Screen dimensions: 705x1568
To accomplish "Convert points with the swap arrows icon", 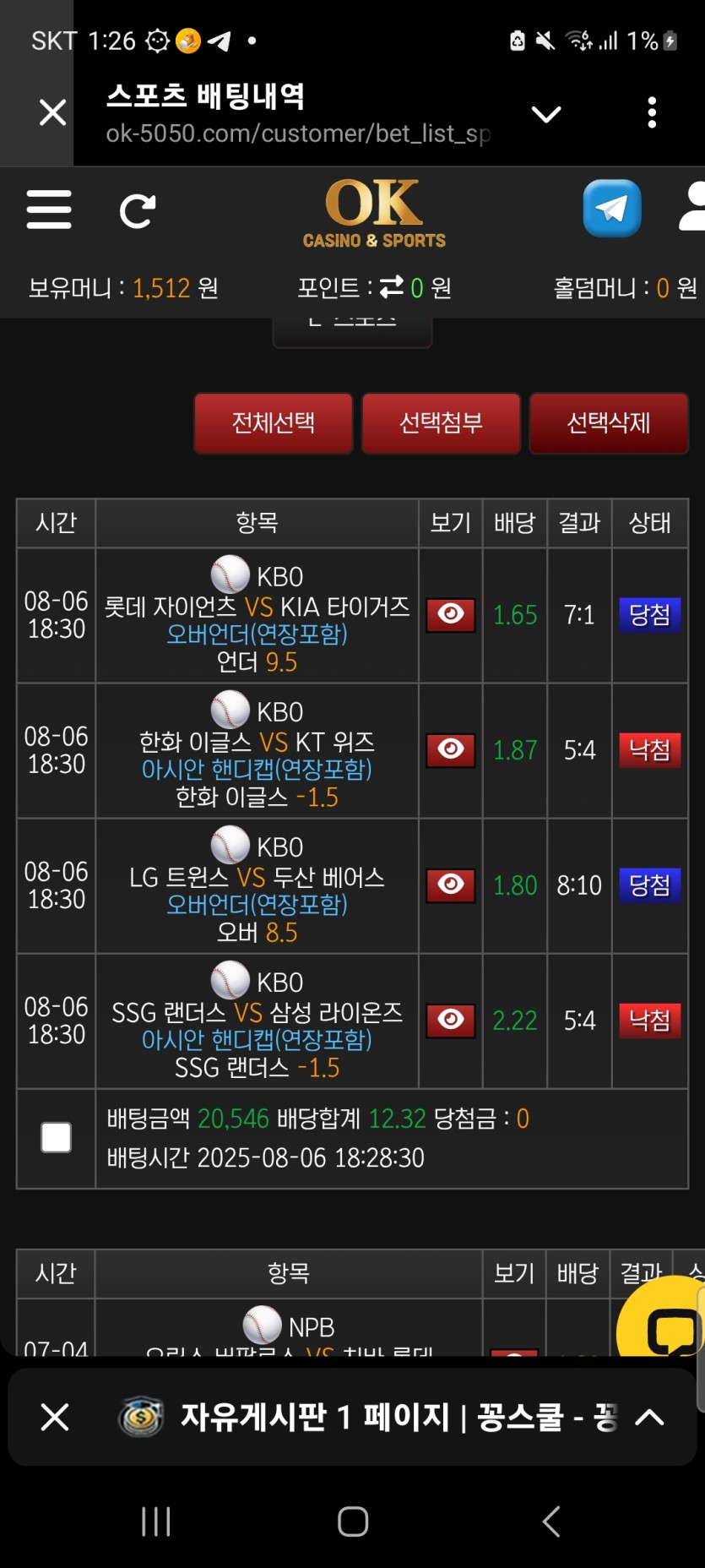I will (x=392, y=287).
